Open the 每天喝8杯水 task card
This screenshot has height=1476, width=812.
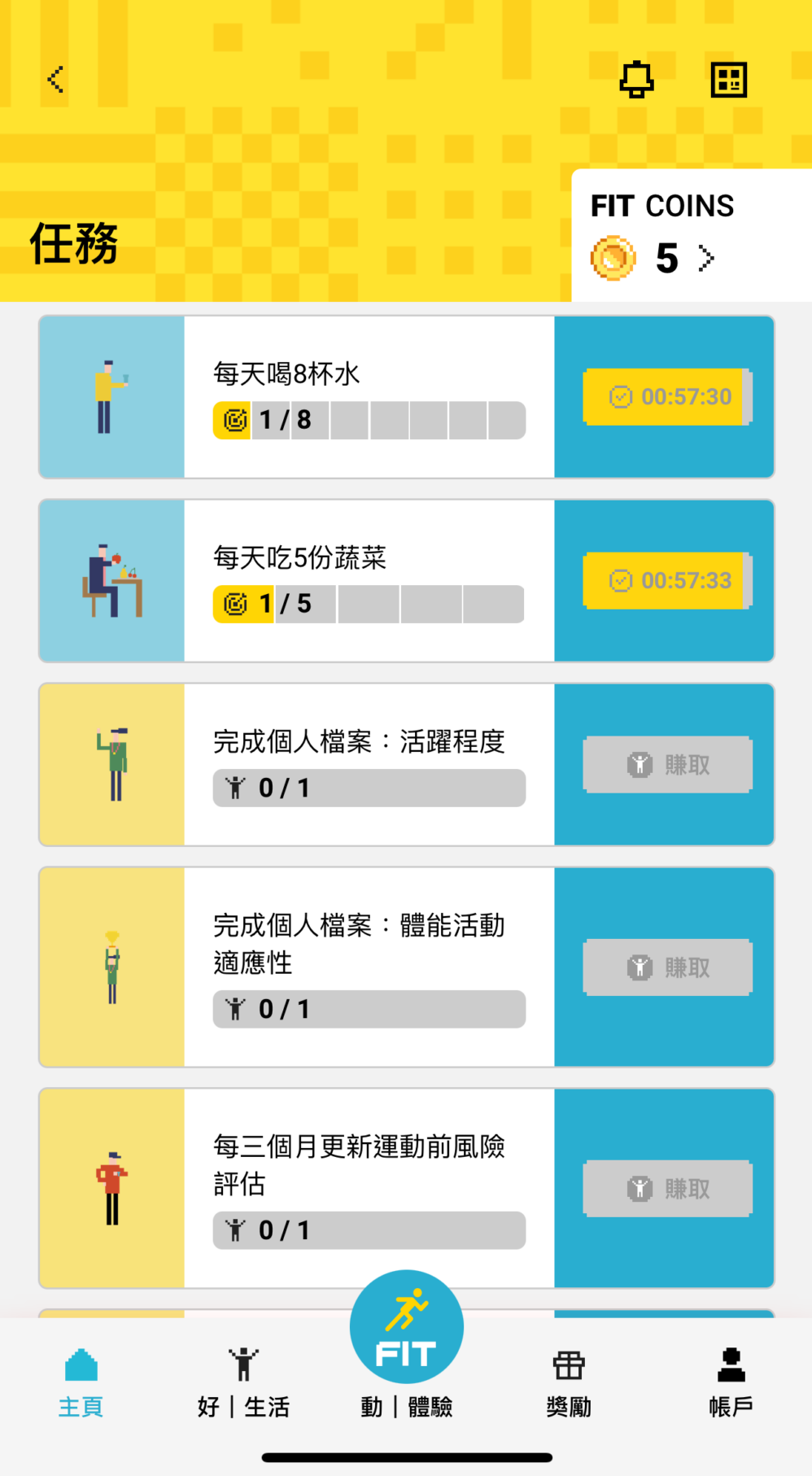click(368, 397)
